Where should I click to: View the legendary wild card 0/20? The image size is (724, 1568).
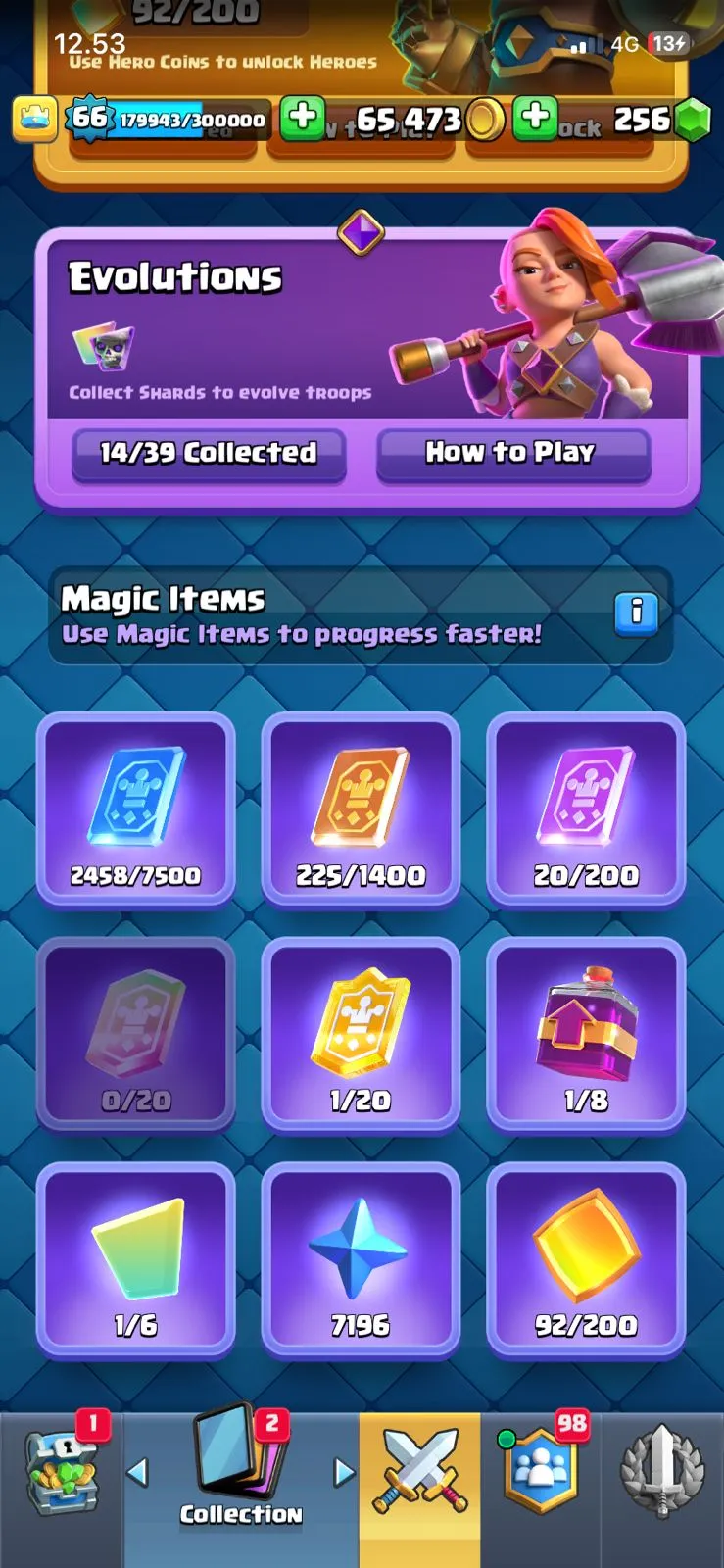(136, 1035)
